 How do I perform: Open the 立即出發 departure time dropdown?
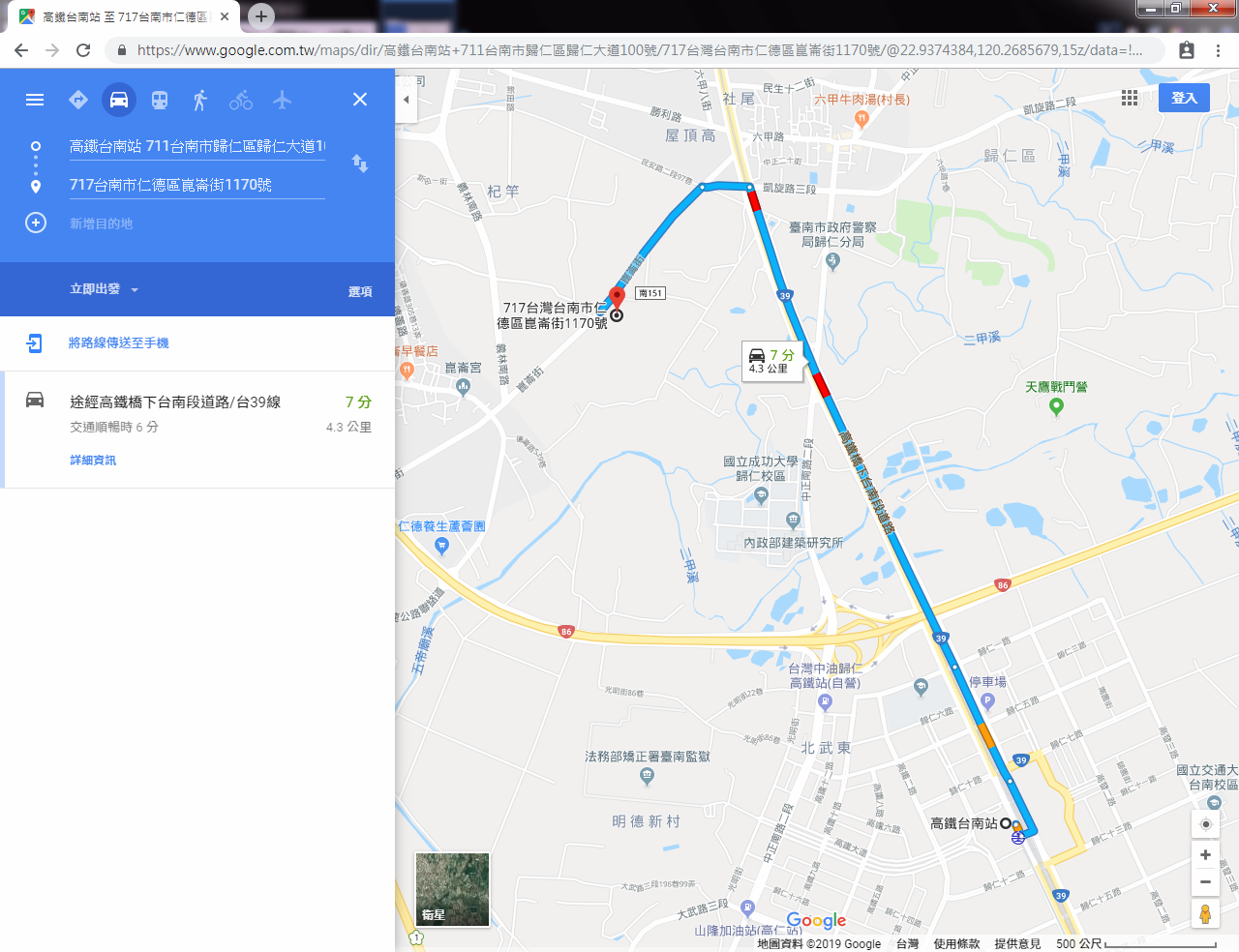[x=104, y=289]
